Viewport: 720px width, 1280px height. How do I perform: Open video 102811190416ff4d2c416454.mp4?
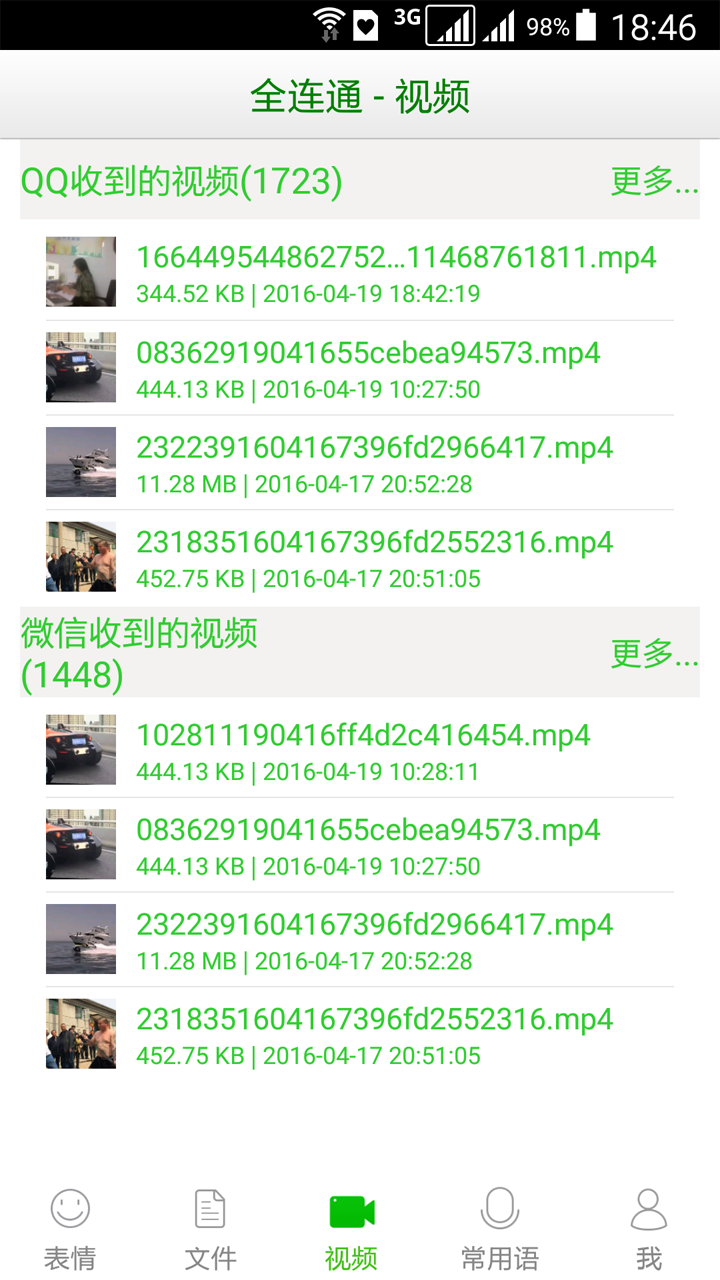point(363,750)
